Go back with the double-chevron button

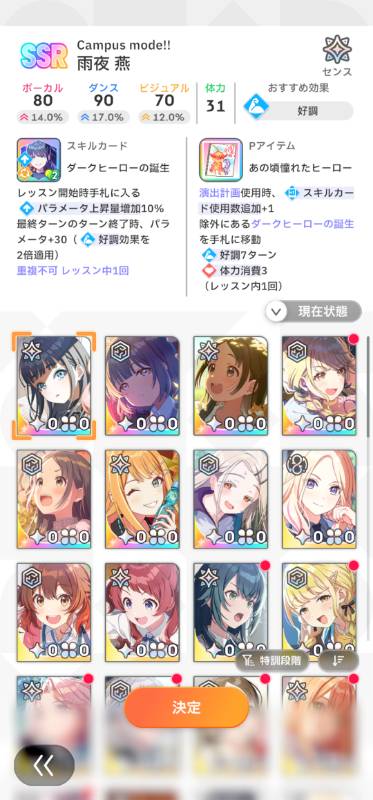tap(44, 765)
